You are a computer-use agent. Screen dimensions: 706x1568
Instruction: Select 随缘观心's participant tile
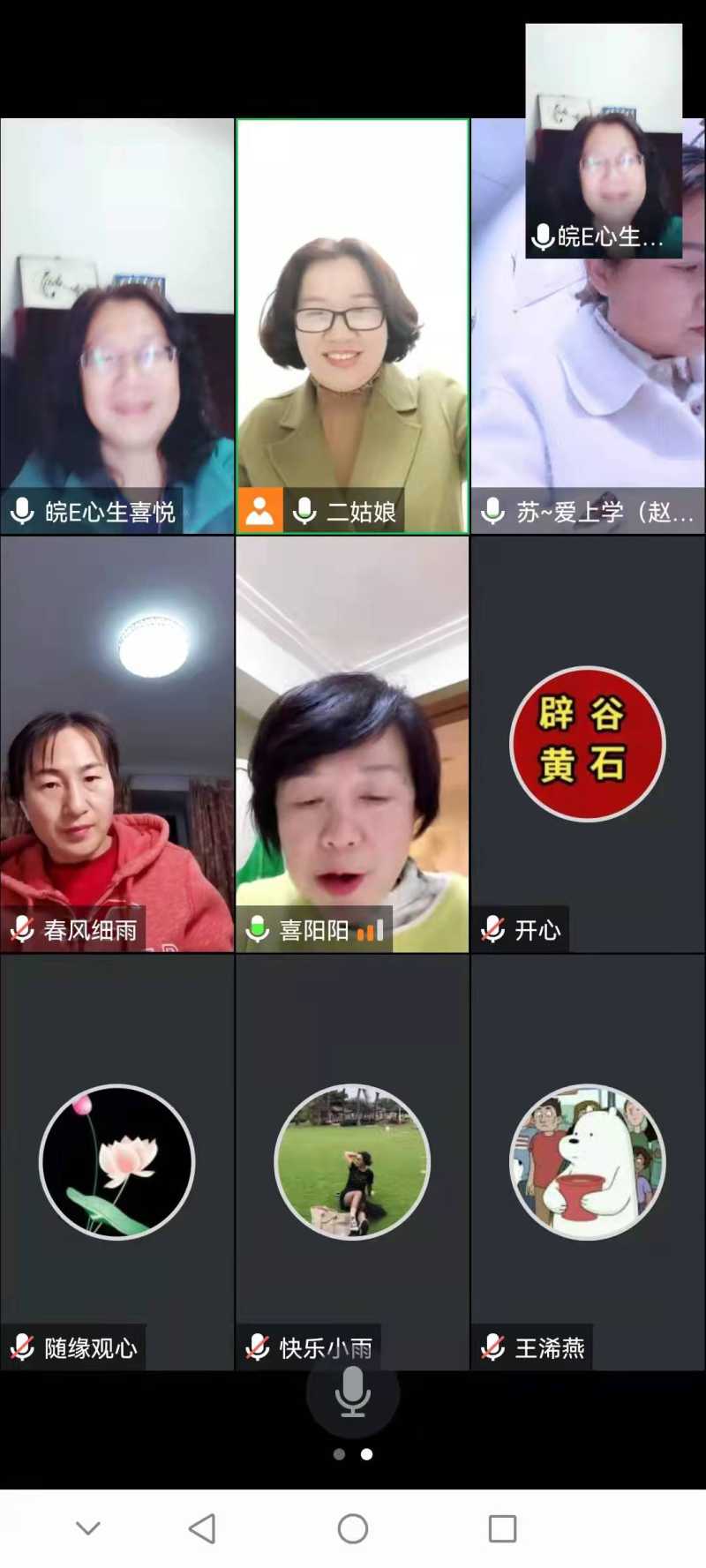click(x=117, y=1161)
